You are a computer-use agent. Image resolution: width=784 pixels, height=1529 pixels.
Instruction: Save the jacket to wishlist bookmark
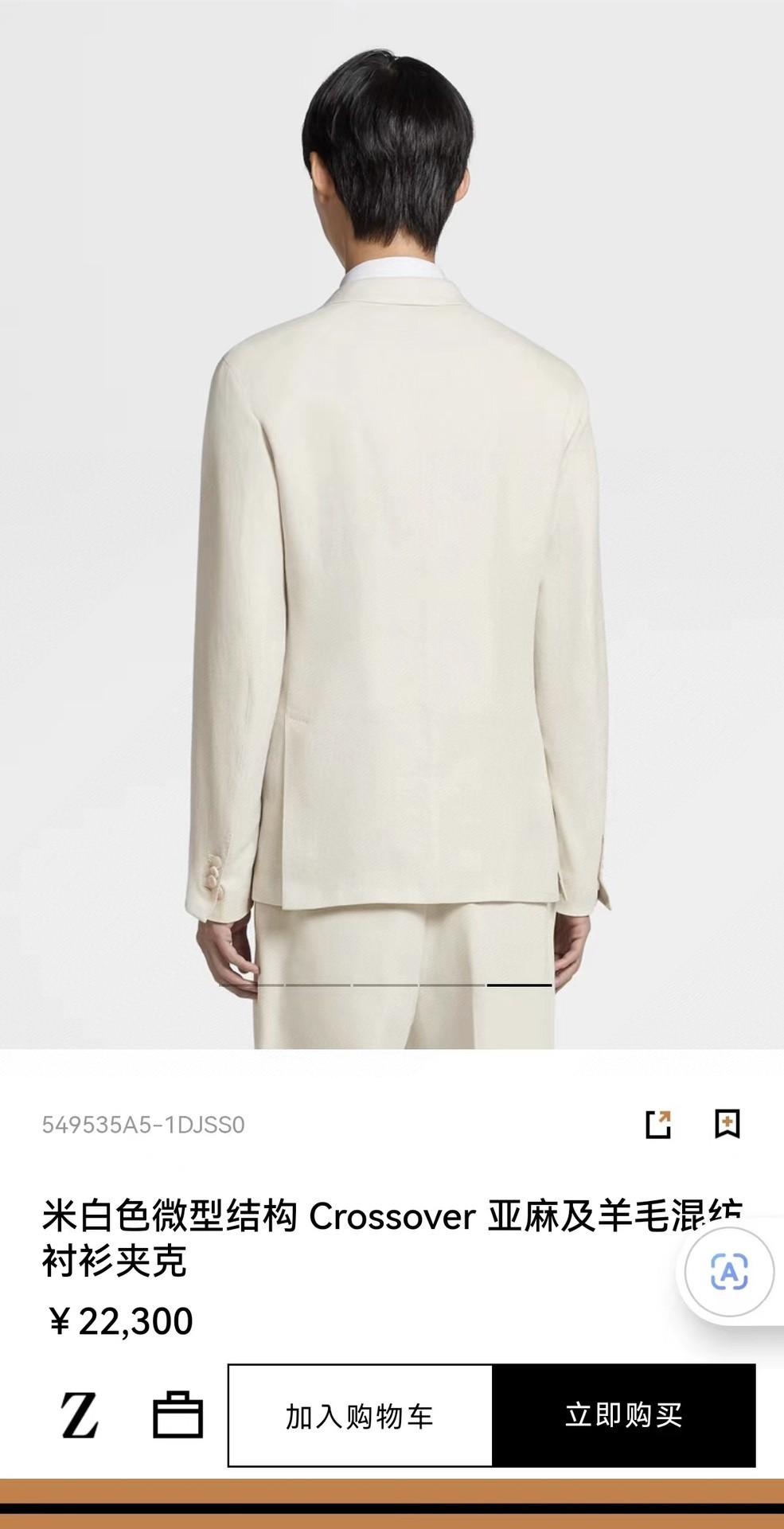tap(727, 1124)
